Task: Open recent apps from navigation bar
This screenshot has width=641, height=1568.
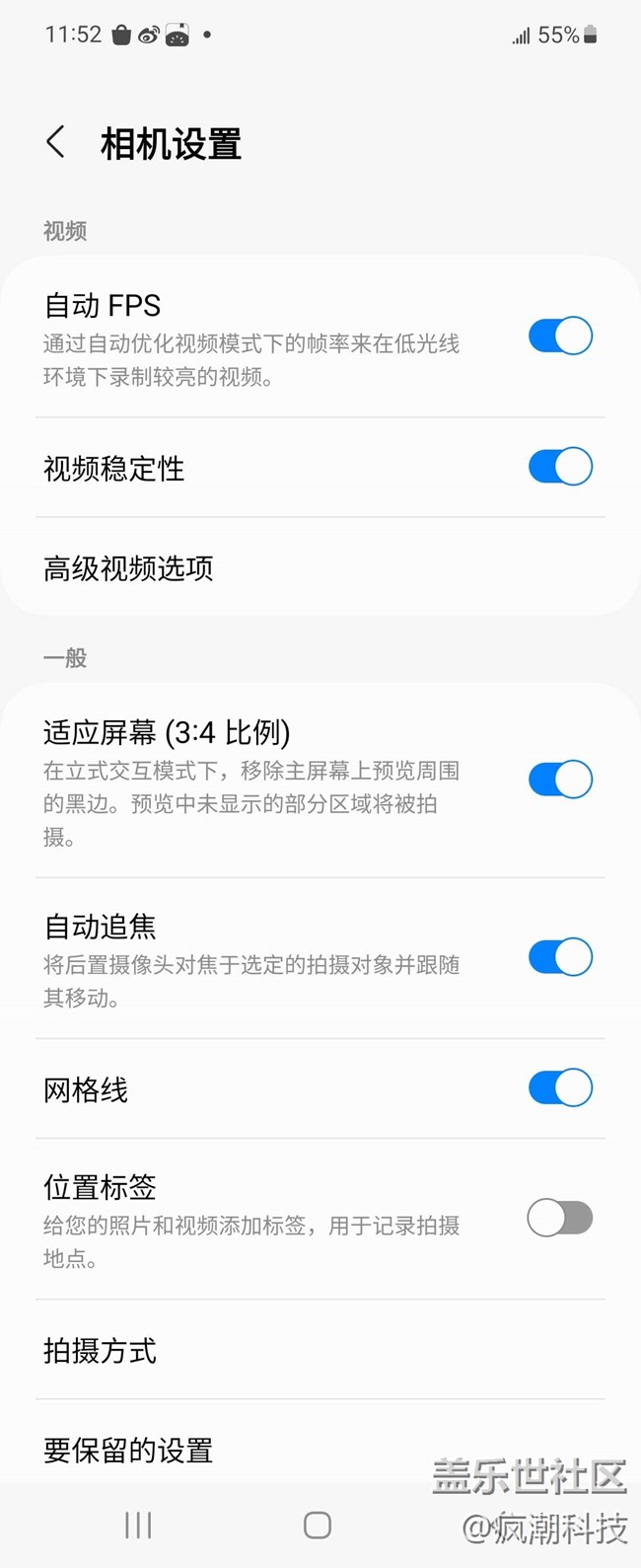Action: point(138,1526)
